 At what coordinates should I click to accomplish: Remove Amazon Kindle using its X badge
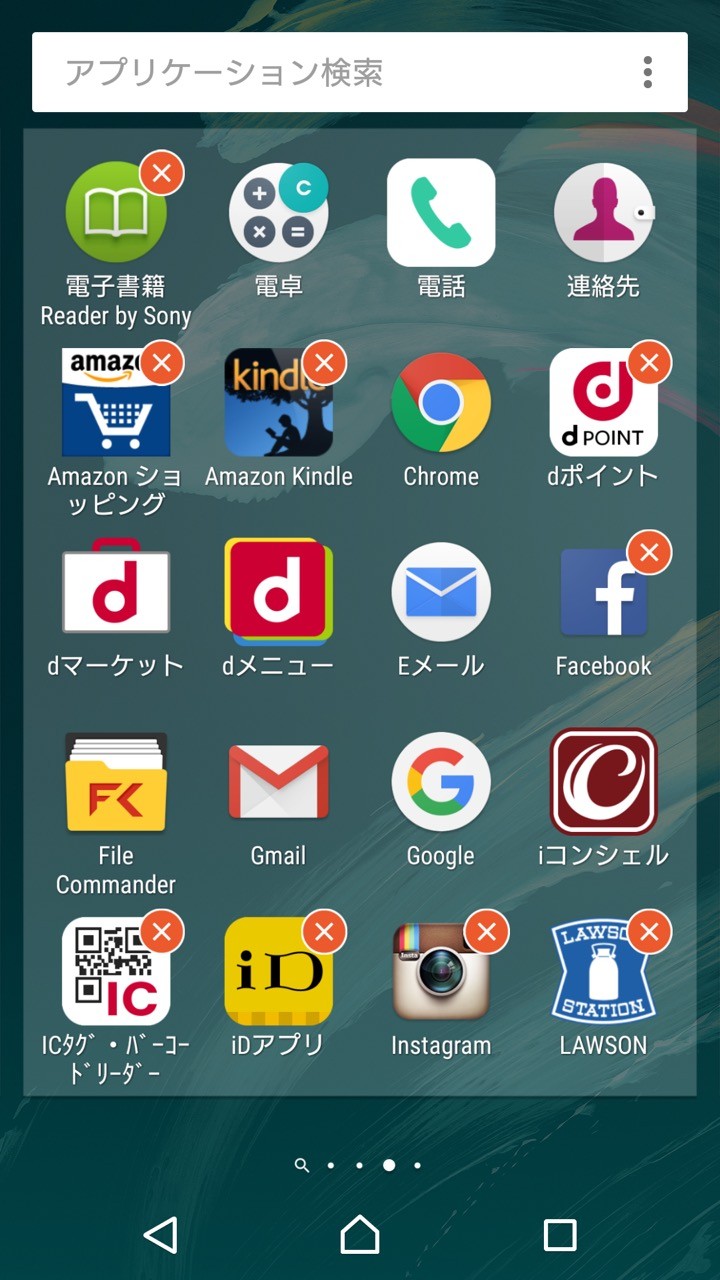click(324, 363)
